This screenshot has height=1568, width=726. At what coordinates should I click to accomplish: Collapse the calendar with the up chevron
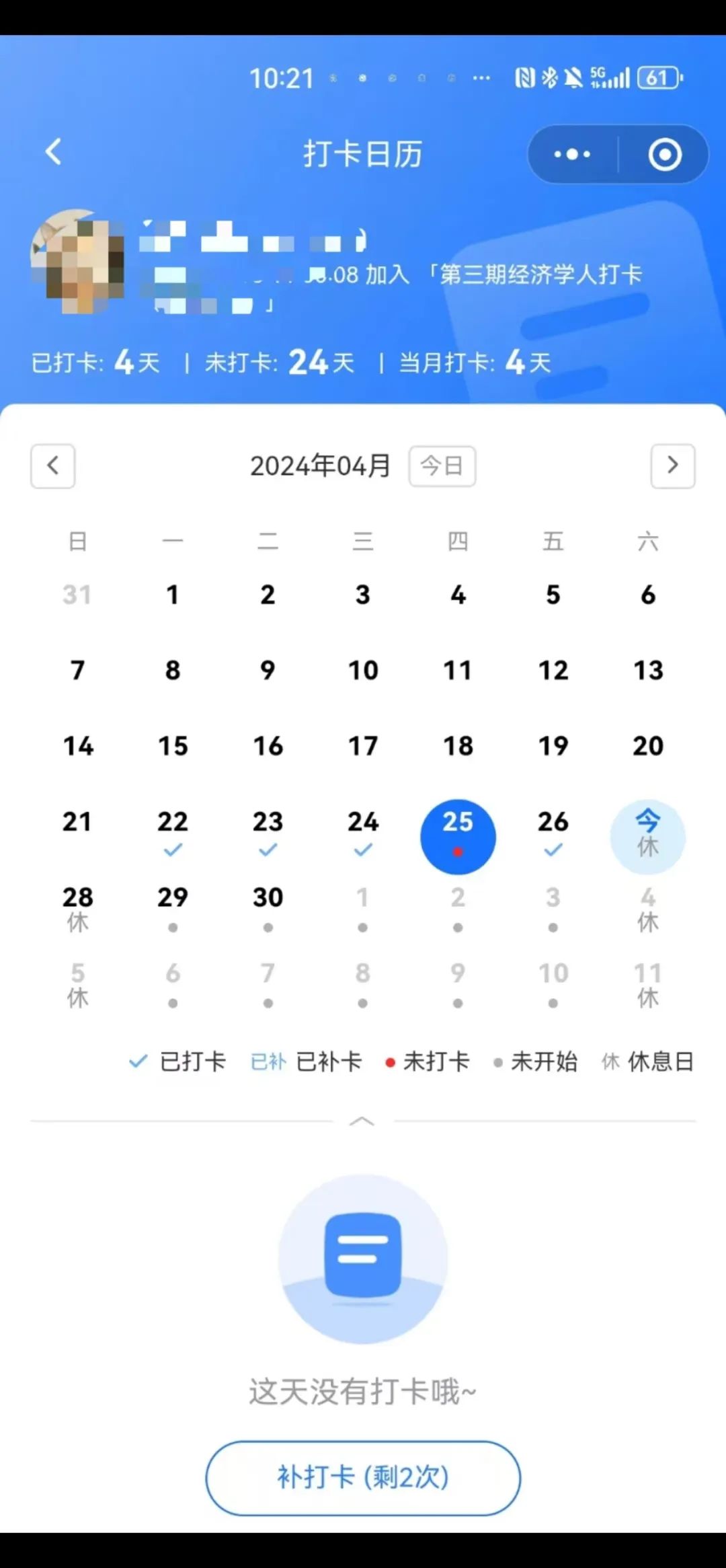click(x=362, y=1121)
